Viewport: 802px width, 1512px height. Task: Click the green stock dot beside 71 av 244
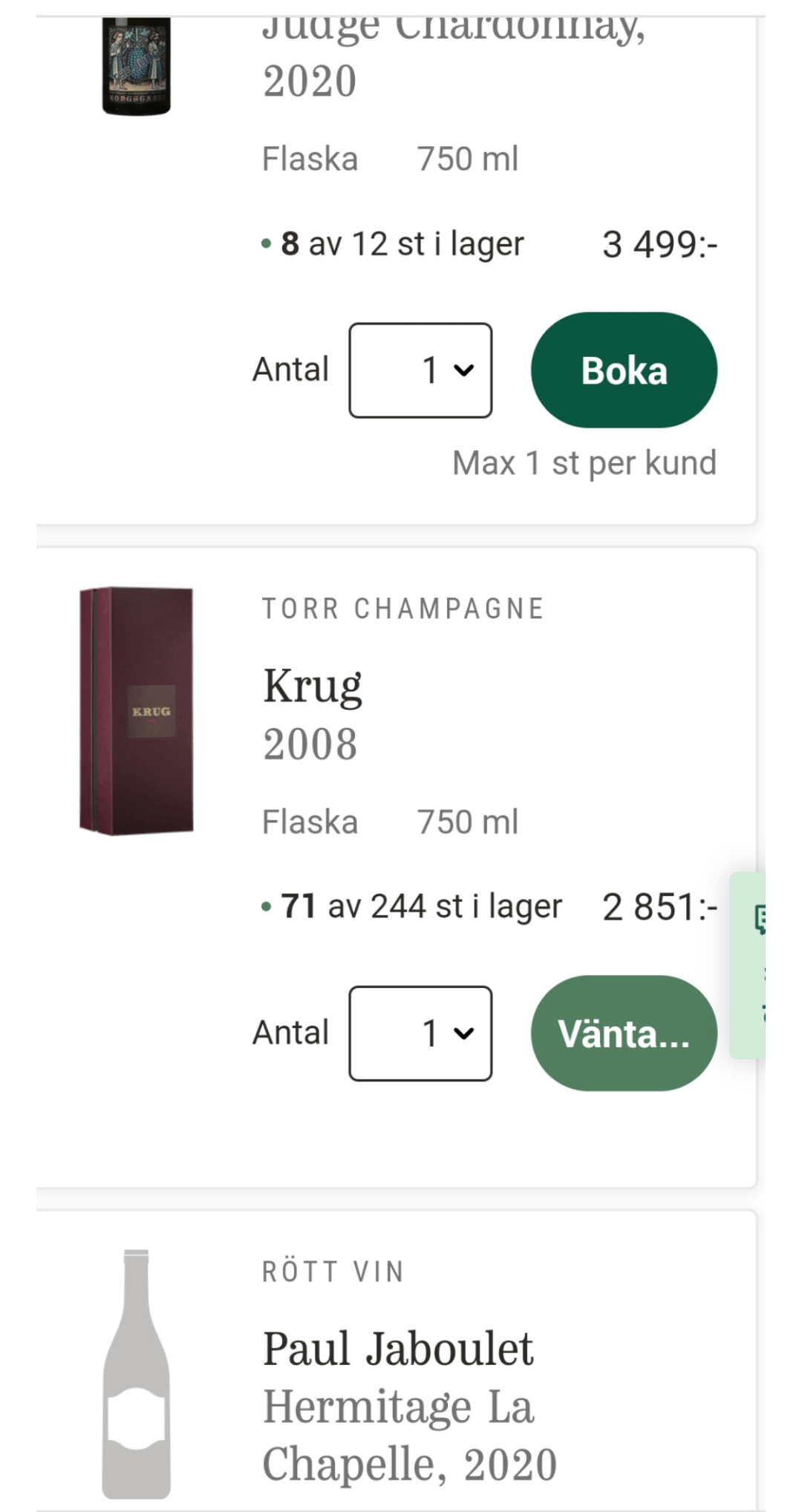(266, 905)
